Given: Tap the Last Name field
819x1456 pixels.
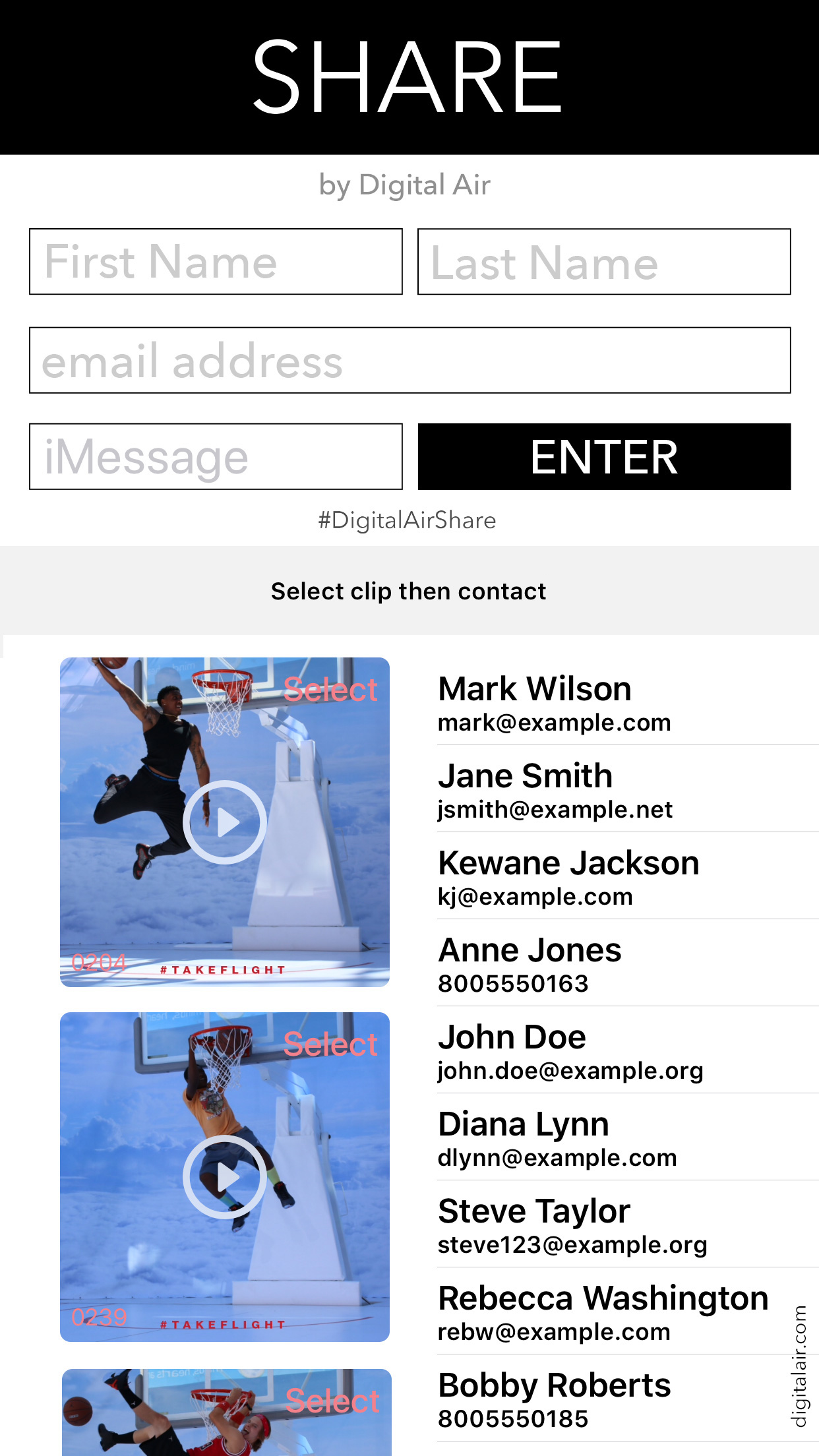Looking at the screenshot, I should (604, 262).
